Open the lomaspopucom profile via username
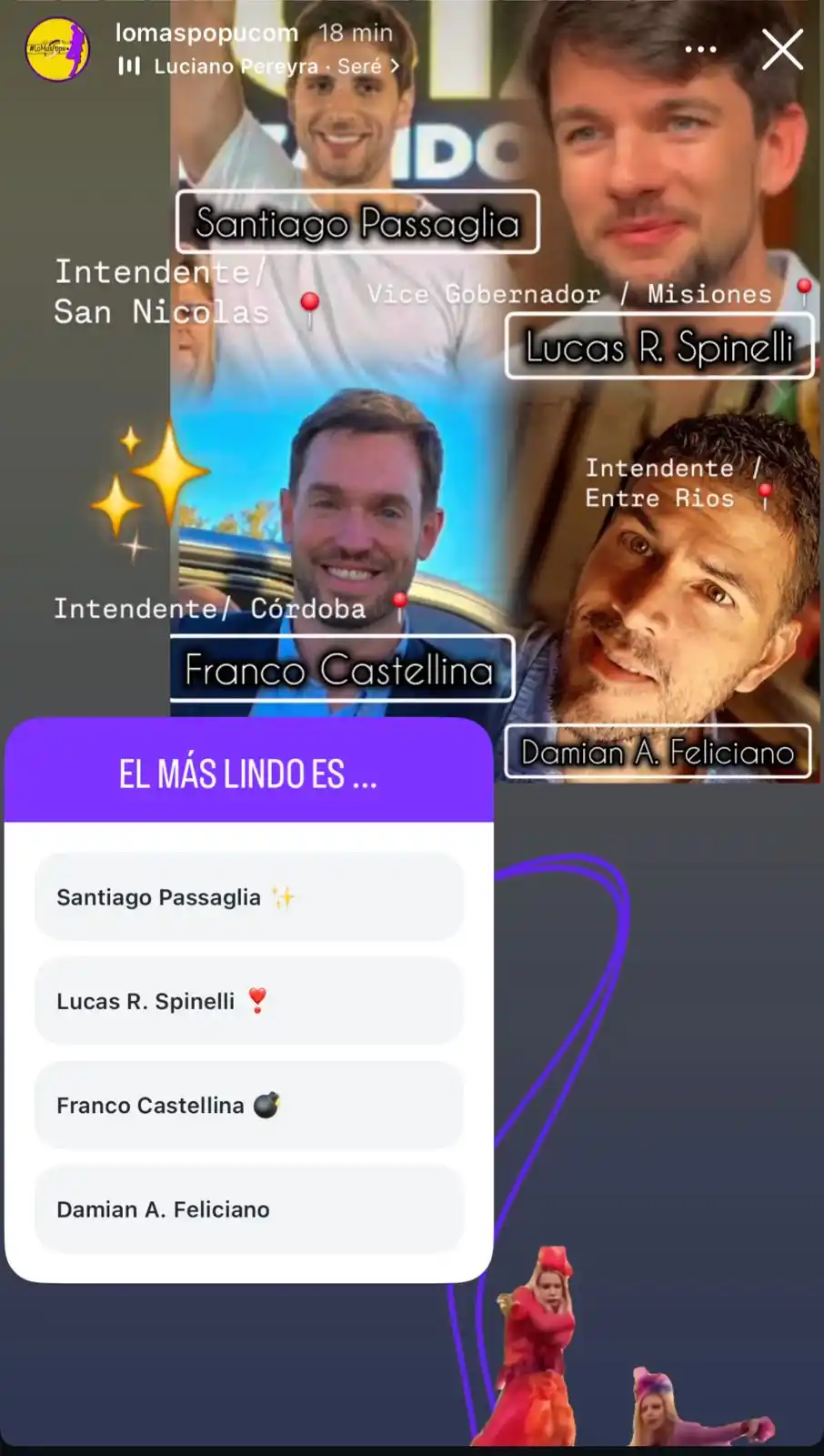 205,33
